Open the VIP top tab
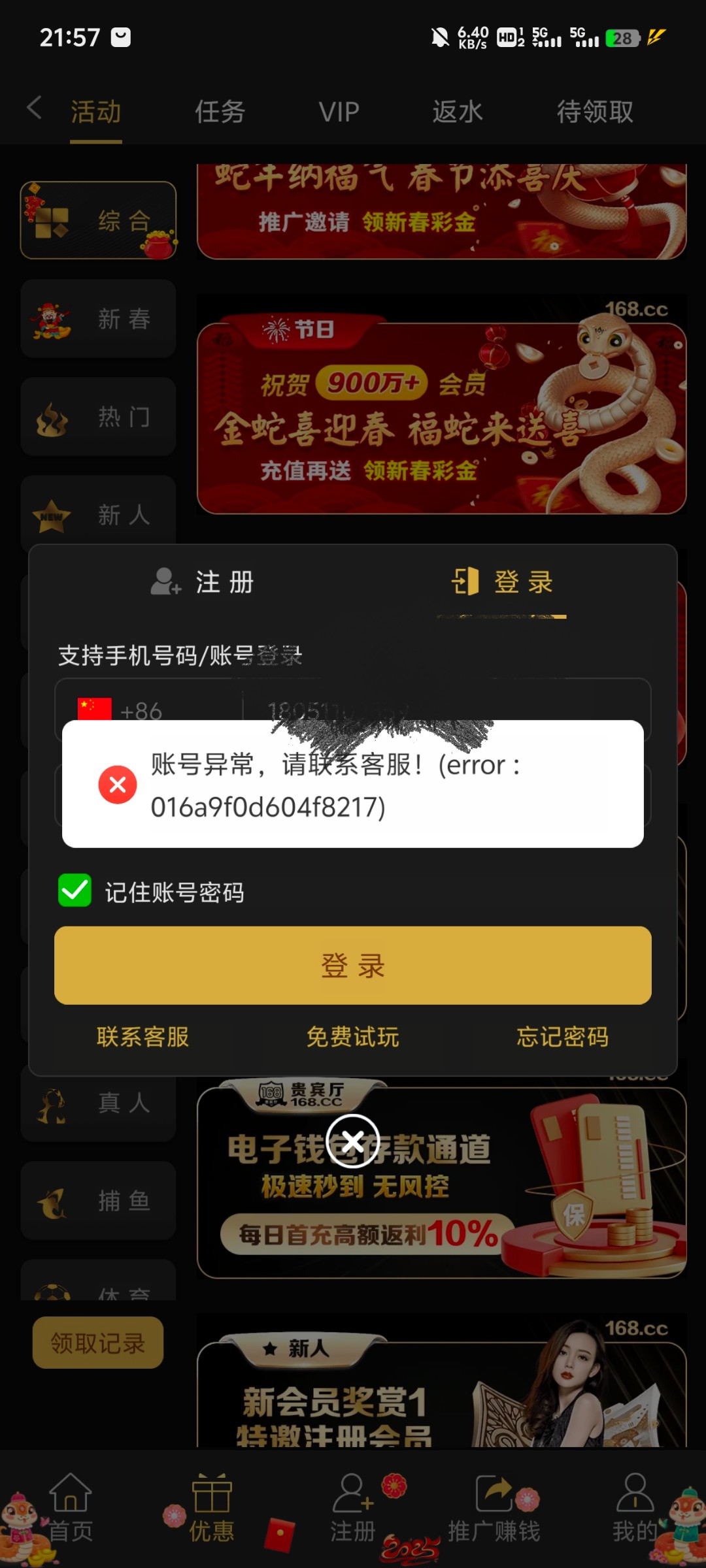The height and width of the screenshot is (1568, 706). coord(339,112)
